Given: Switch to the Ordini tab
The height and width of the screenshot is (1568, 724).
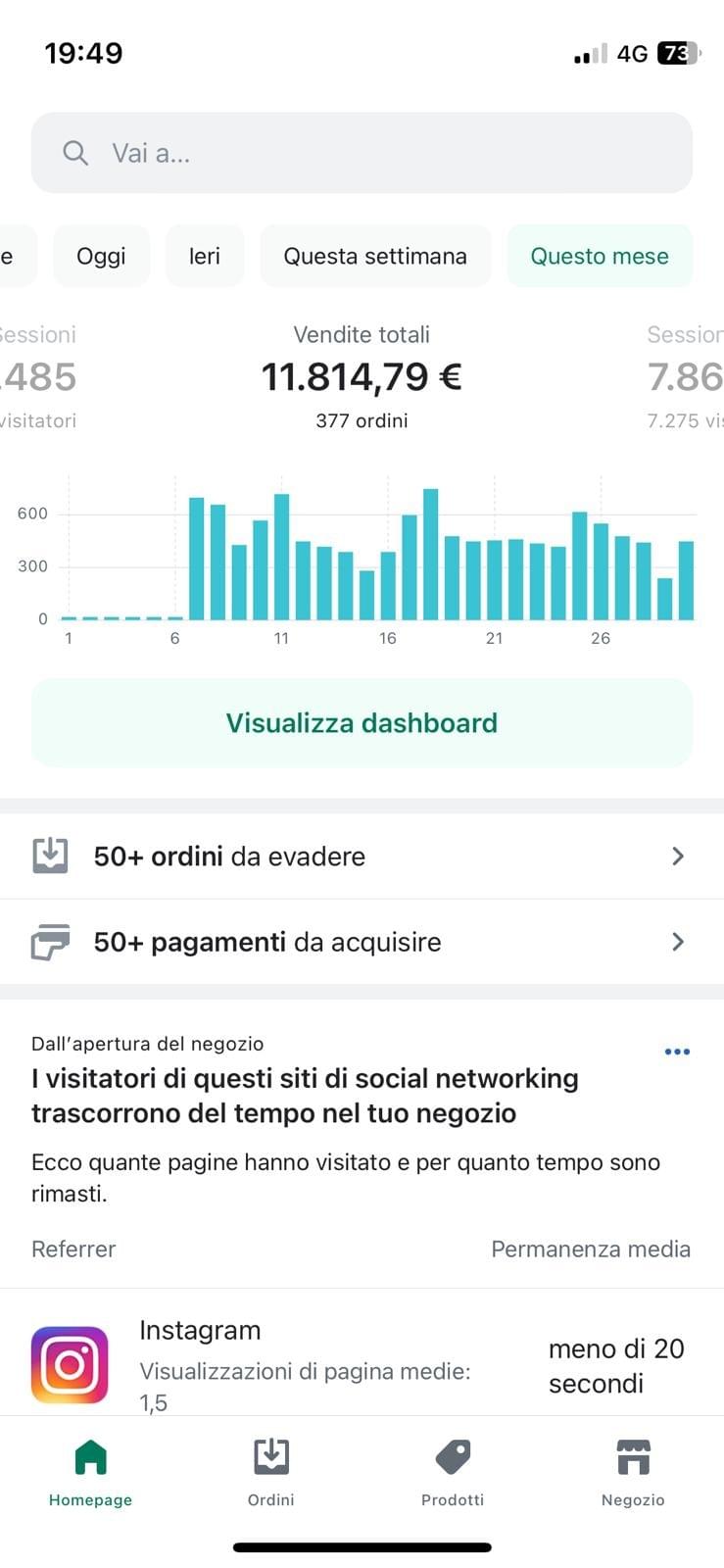Looking at the screenshot, I should (271, 1473).
